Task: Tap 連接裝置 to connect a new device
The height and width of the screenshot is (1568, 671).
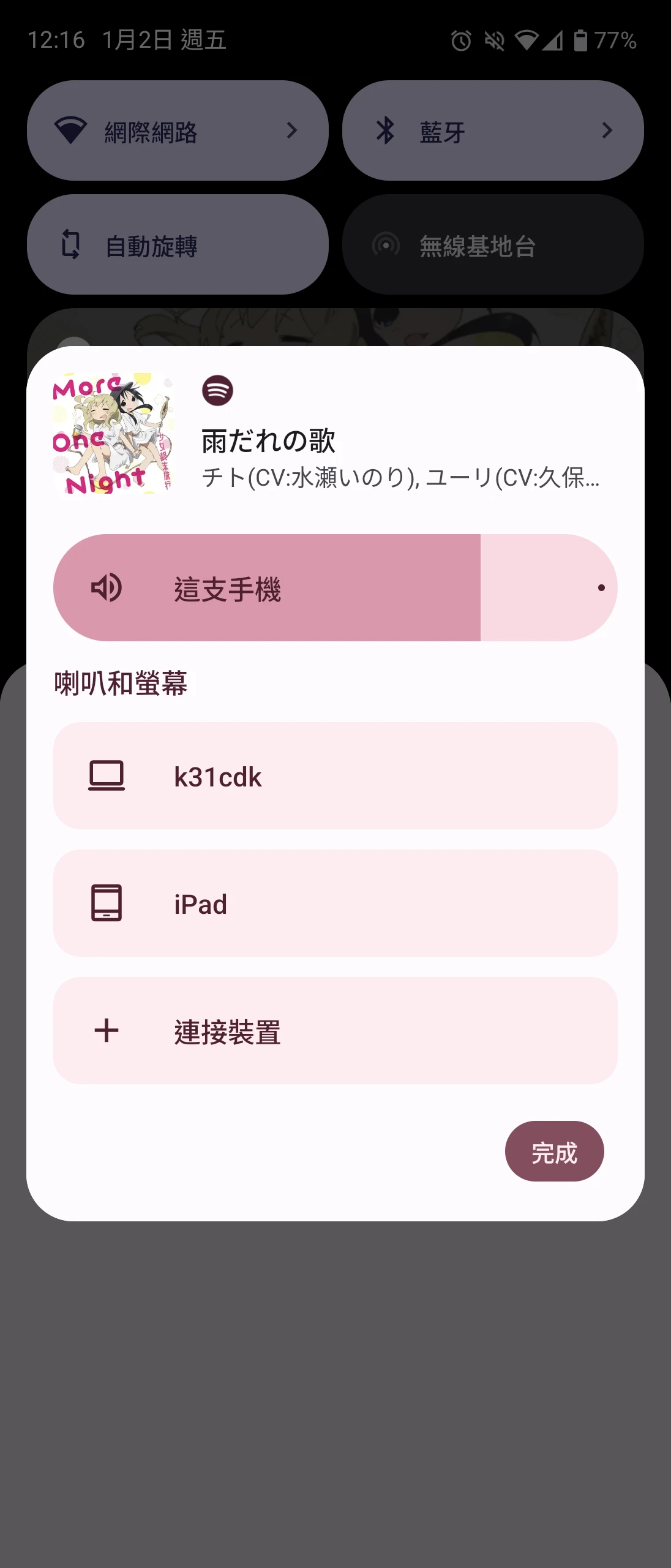Action: coord(335,1030)
